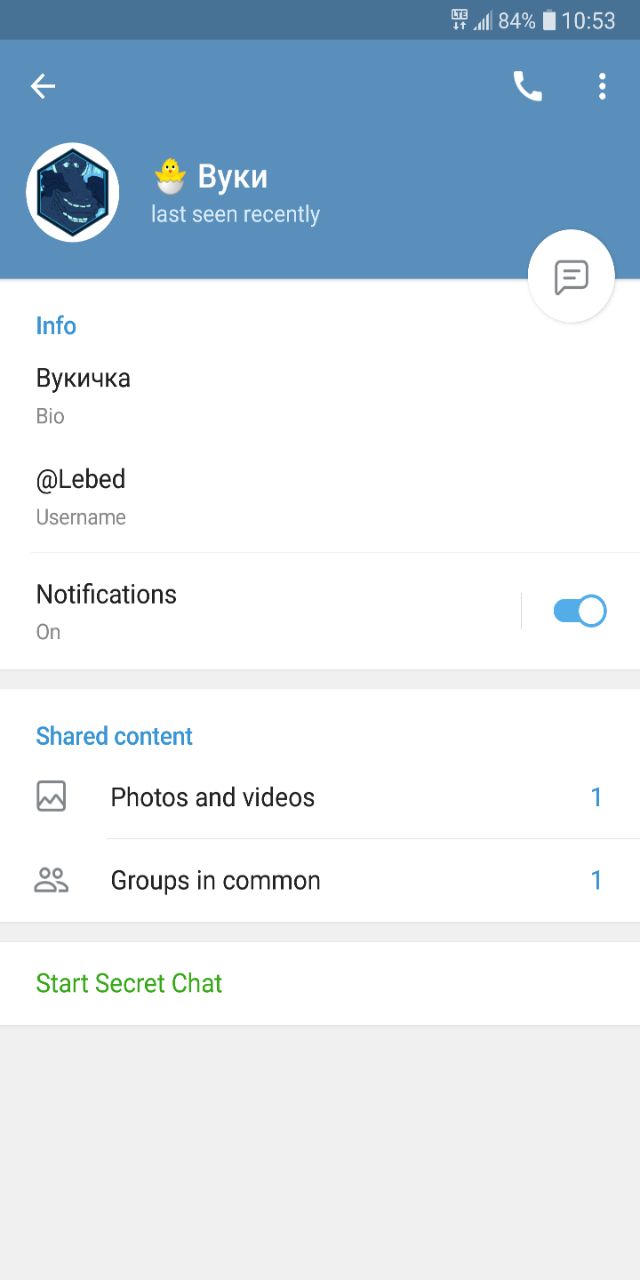640x1280 pixels.
Task: Go back using the arrow icon
Action: click(x=42, y=87)
